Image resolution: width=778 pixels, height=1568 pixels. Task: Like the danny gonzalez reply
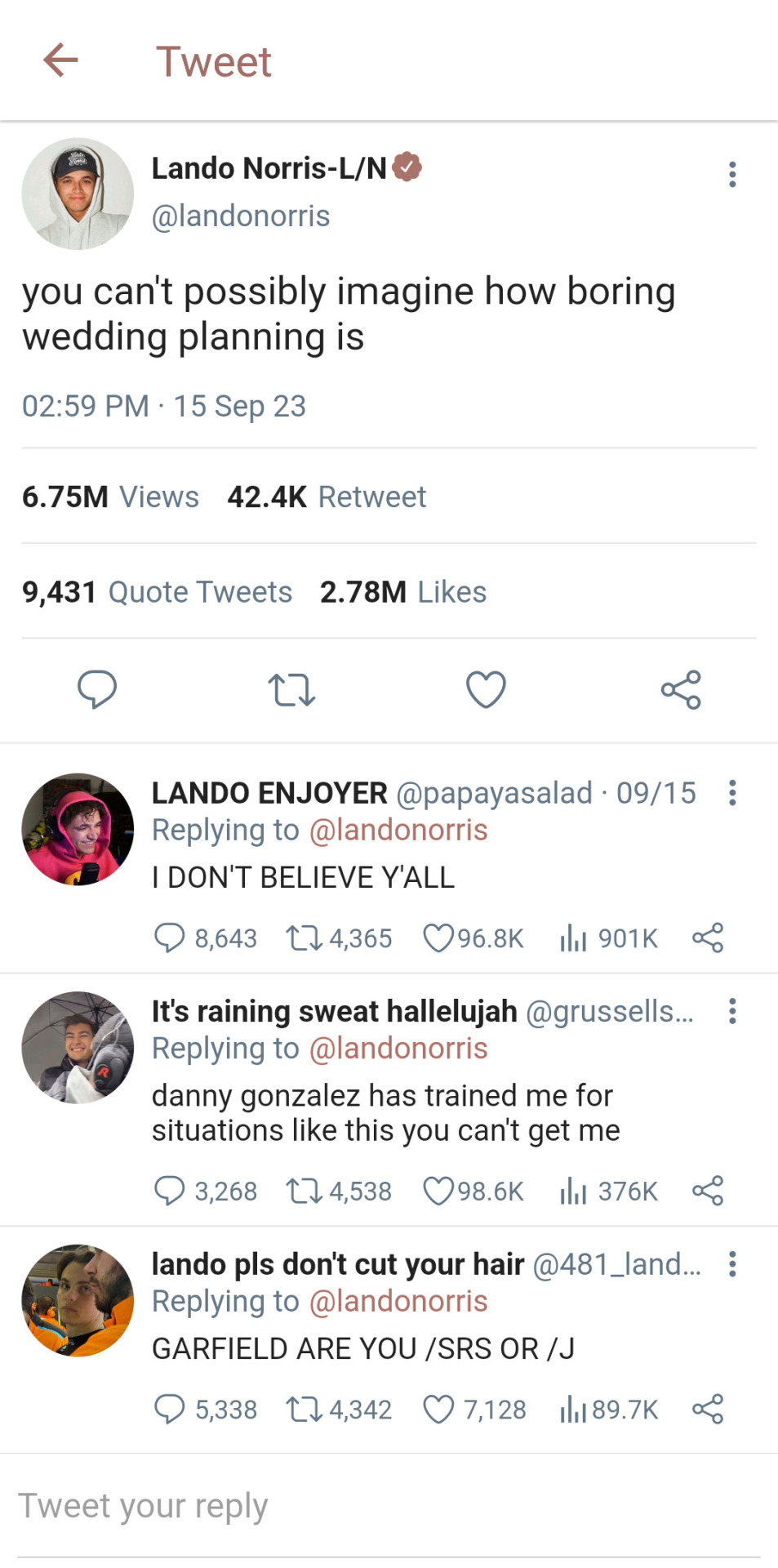pos(438,1191)
